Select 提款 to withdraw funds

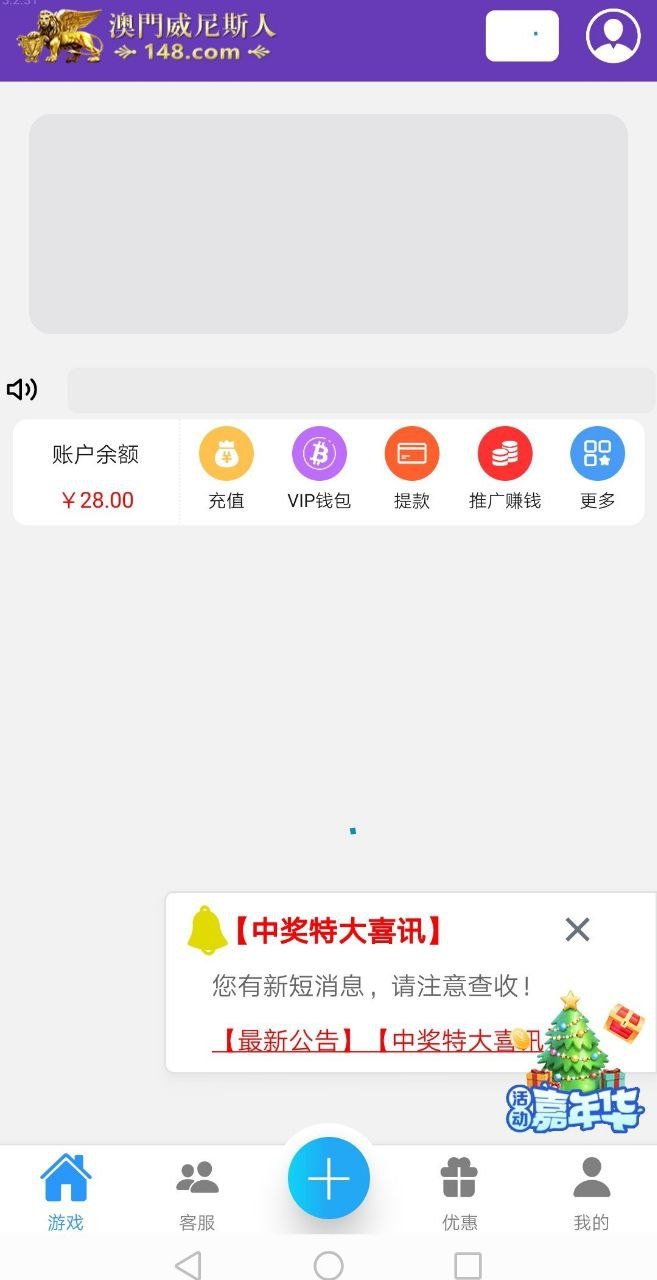click(412, 468)
